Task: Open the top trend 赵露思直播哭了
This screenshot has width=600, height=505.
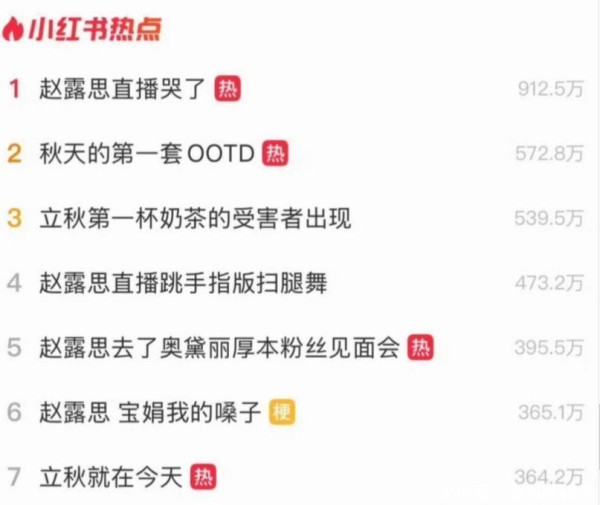Action: pos(121,90)
